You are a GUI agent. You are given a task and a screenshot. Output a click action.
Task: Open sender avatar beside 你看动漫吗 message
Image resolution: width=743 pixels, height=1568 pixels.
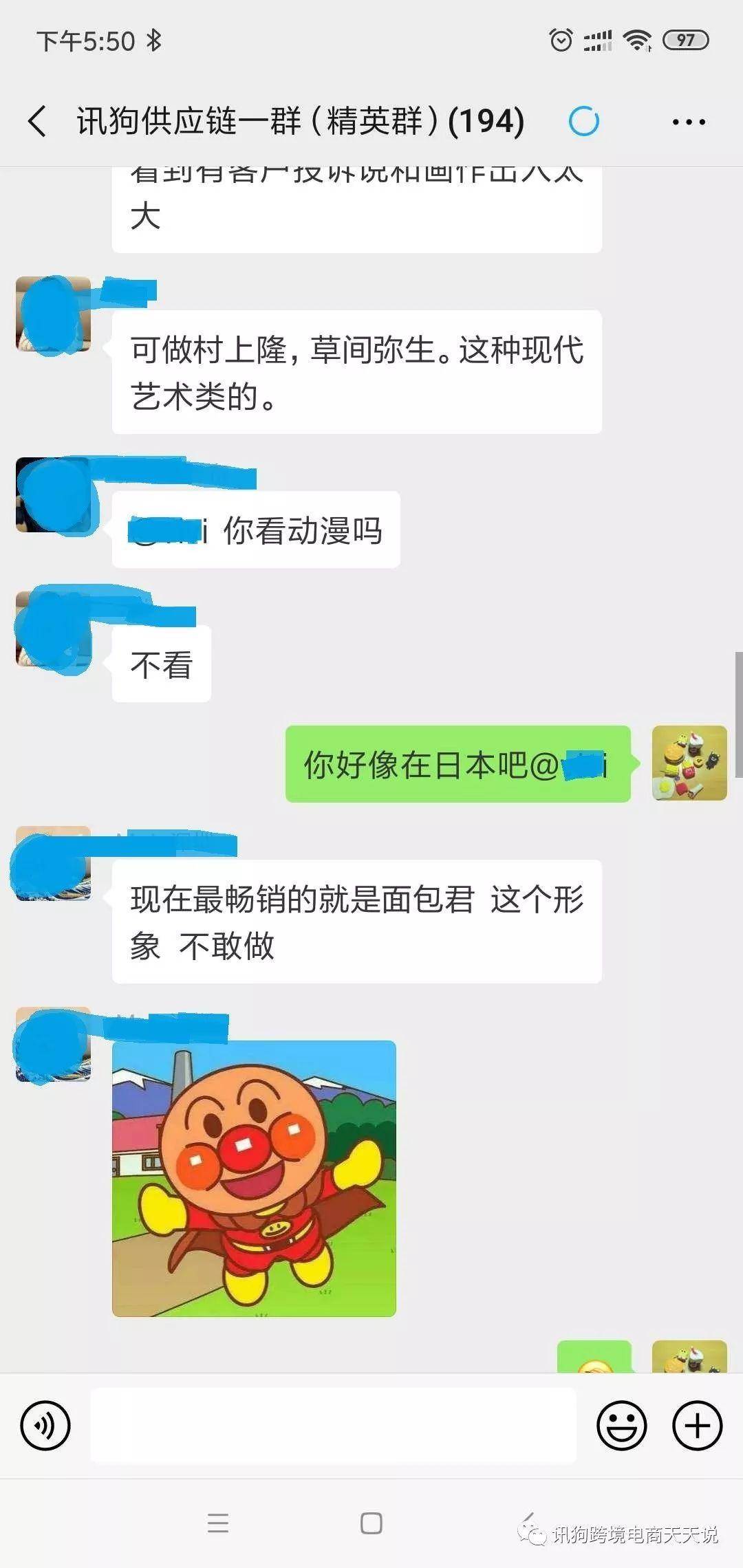(53, 495)
